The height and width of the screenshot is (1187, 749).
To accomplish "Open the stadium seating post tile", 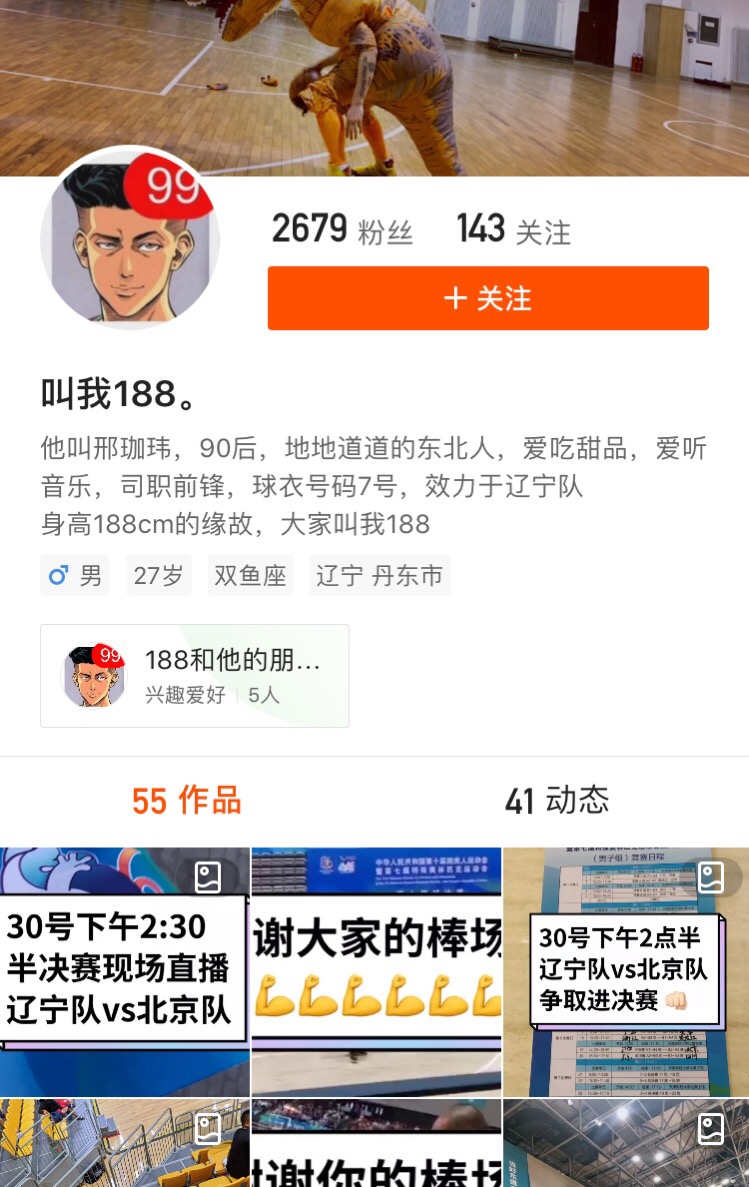I will tap(124, 1143).
